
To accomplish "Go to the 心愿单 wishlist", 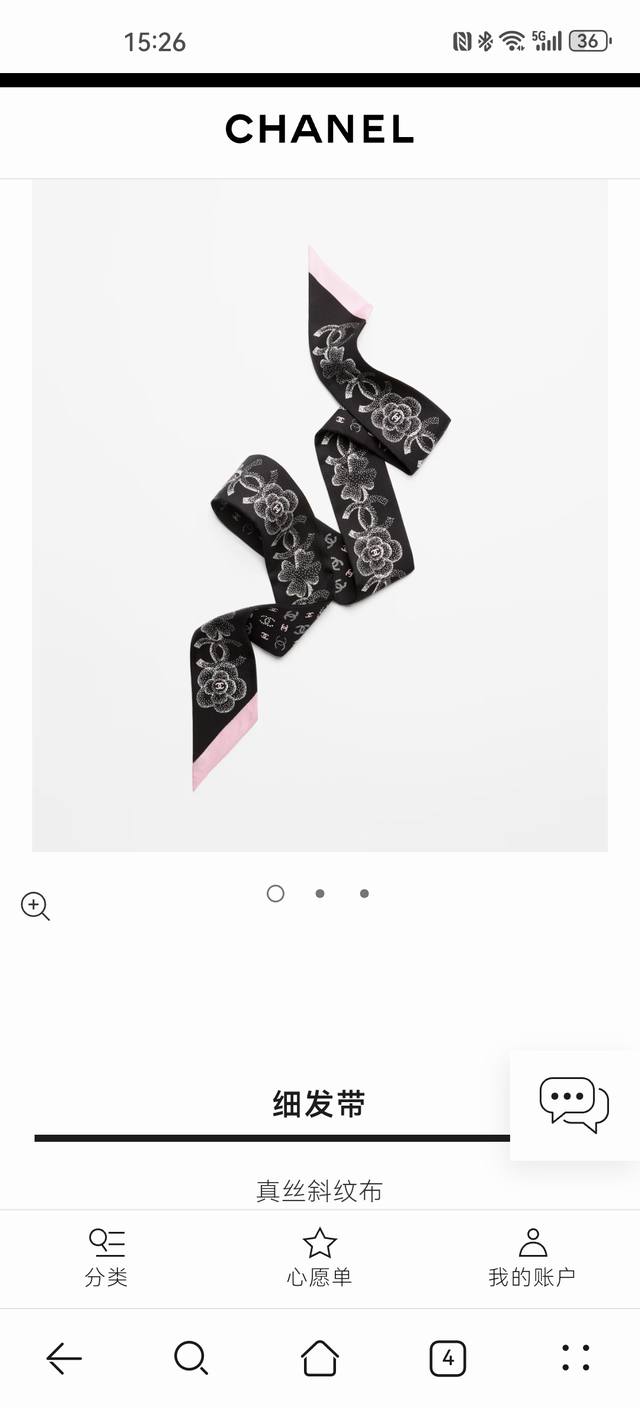I will click(x=319, y=1257).
